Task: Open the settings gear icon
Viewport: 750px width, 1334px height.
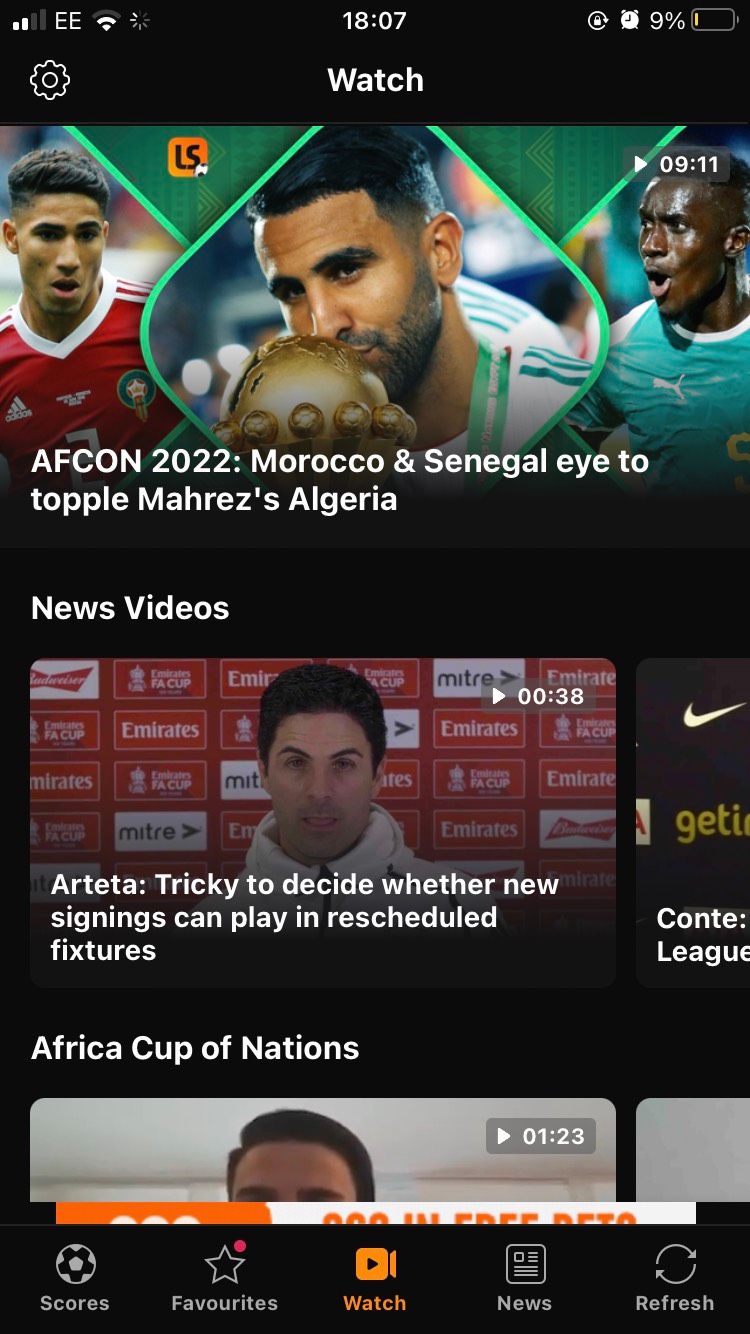Action: [50, 79]
